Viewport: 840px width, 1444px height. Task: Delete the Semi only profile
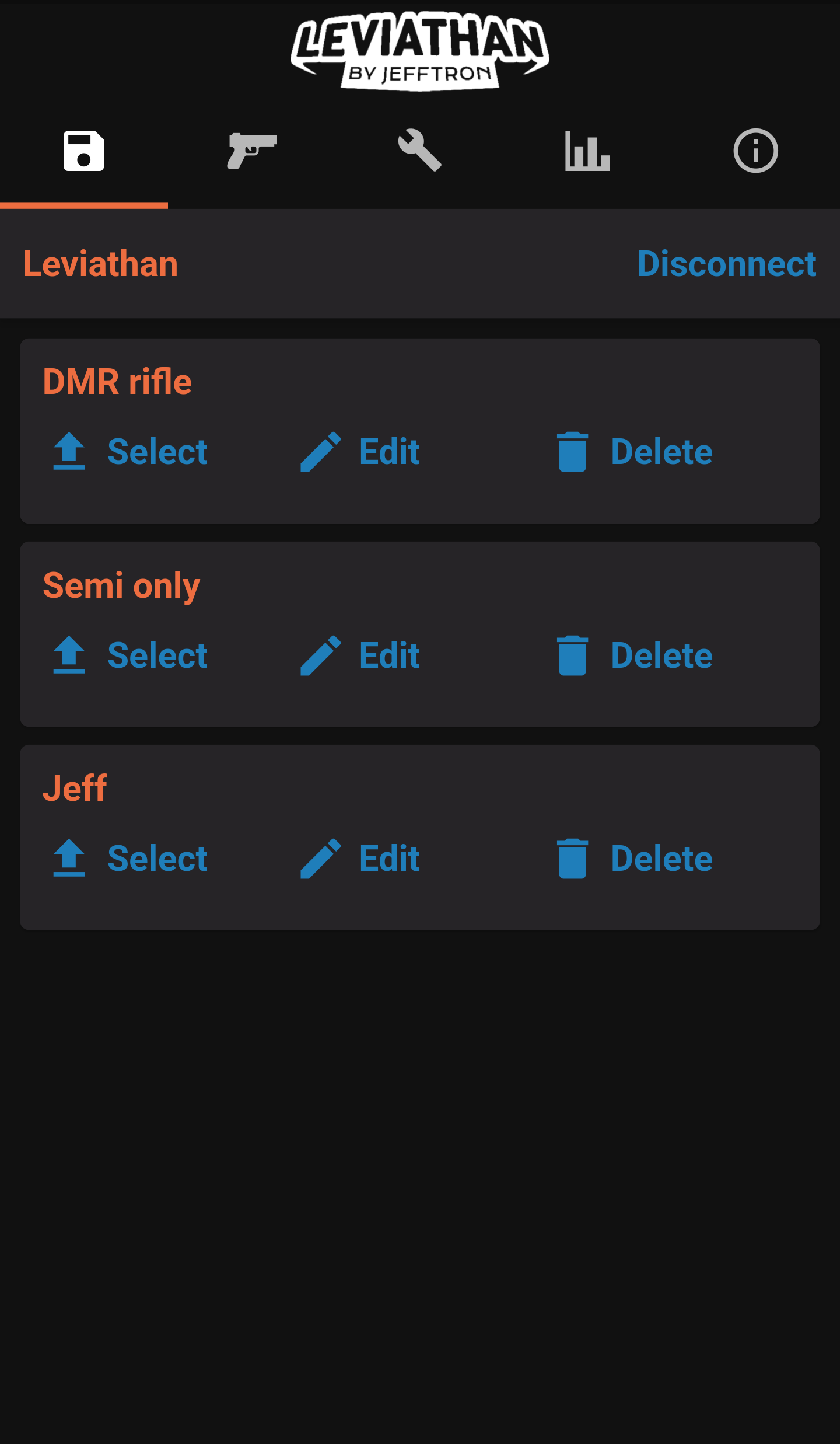pos(635,655)
